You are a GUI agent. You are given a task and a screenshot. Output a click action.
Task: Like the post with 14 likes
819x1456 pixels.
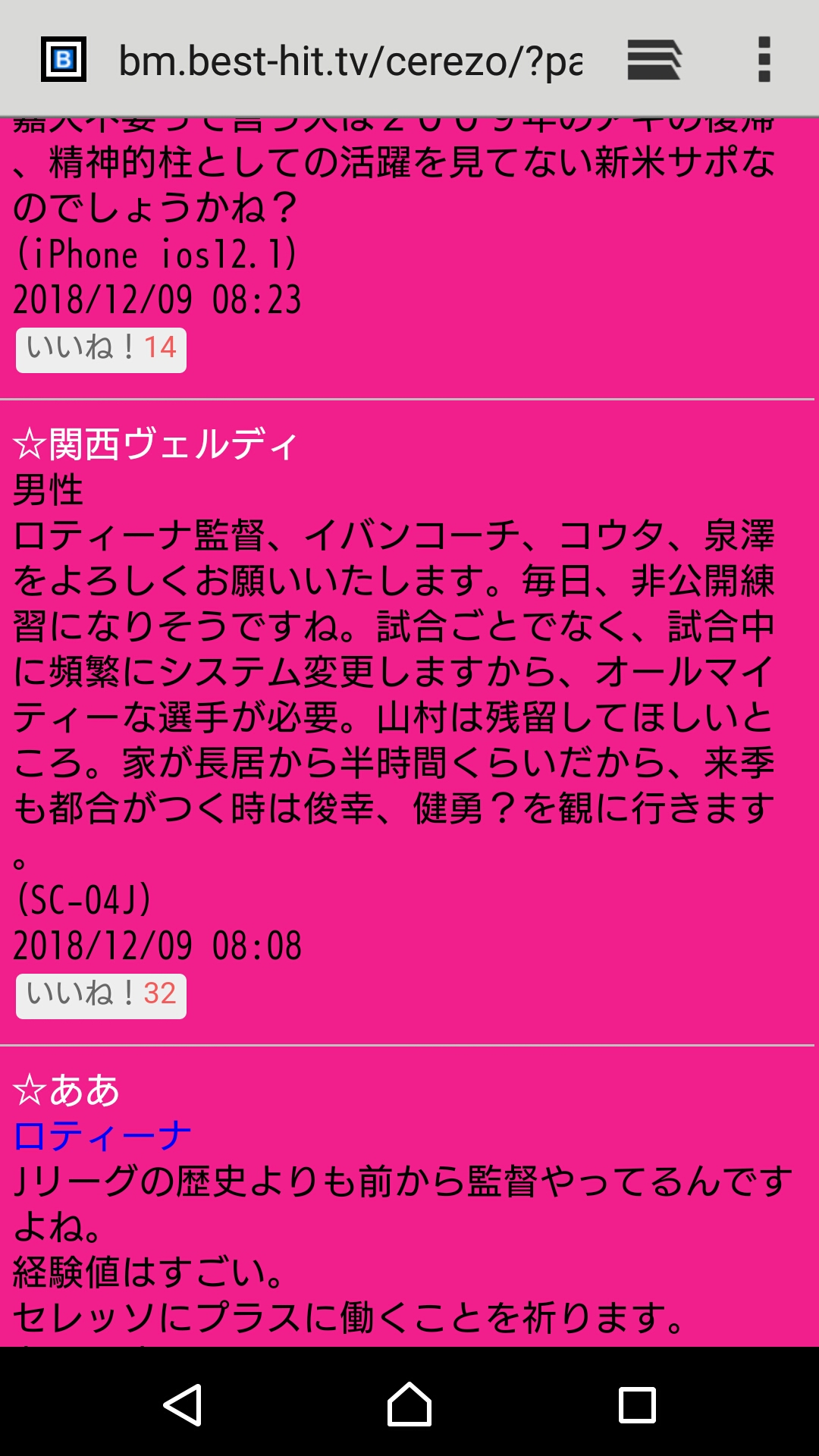(101, 350)
